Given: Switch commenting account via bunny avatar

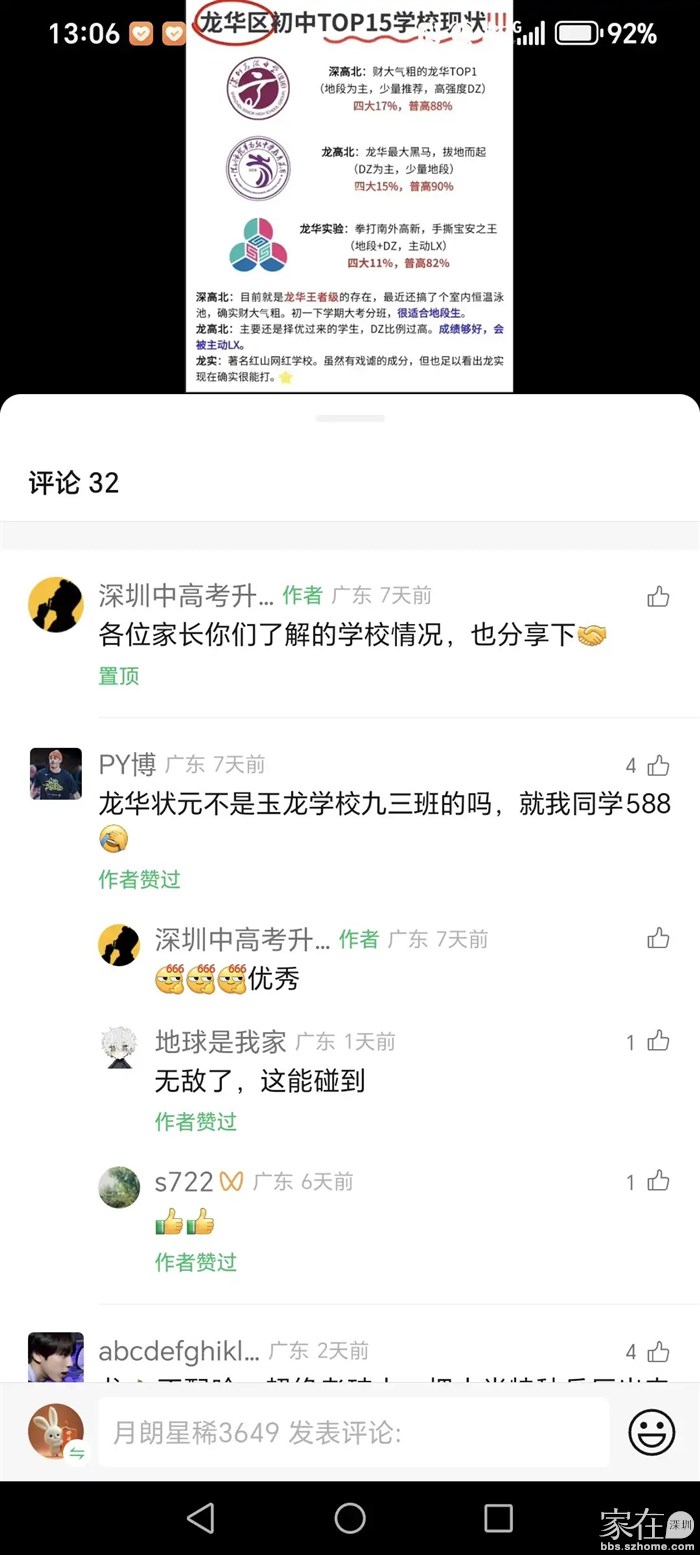Looking at the screenshot, I should coord(55,1432).
